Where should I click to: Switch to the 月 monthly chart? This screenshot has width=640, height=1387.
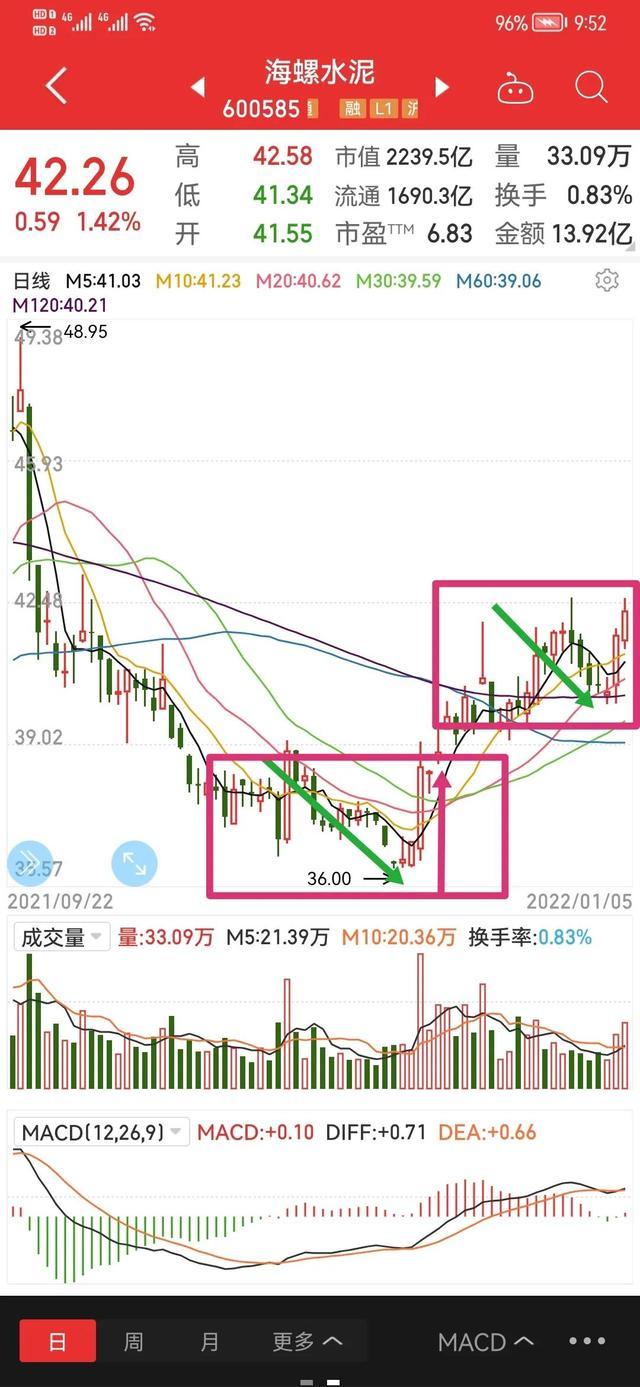coord(209,1341)
